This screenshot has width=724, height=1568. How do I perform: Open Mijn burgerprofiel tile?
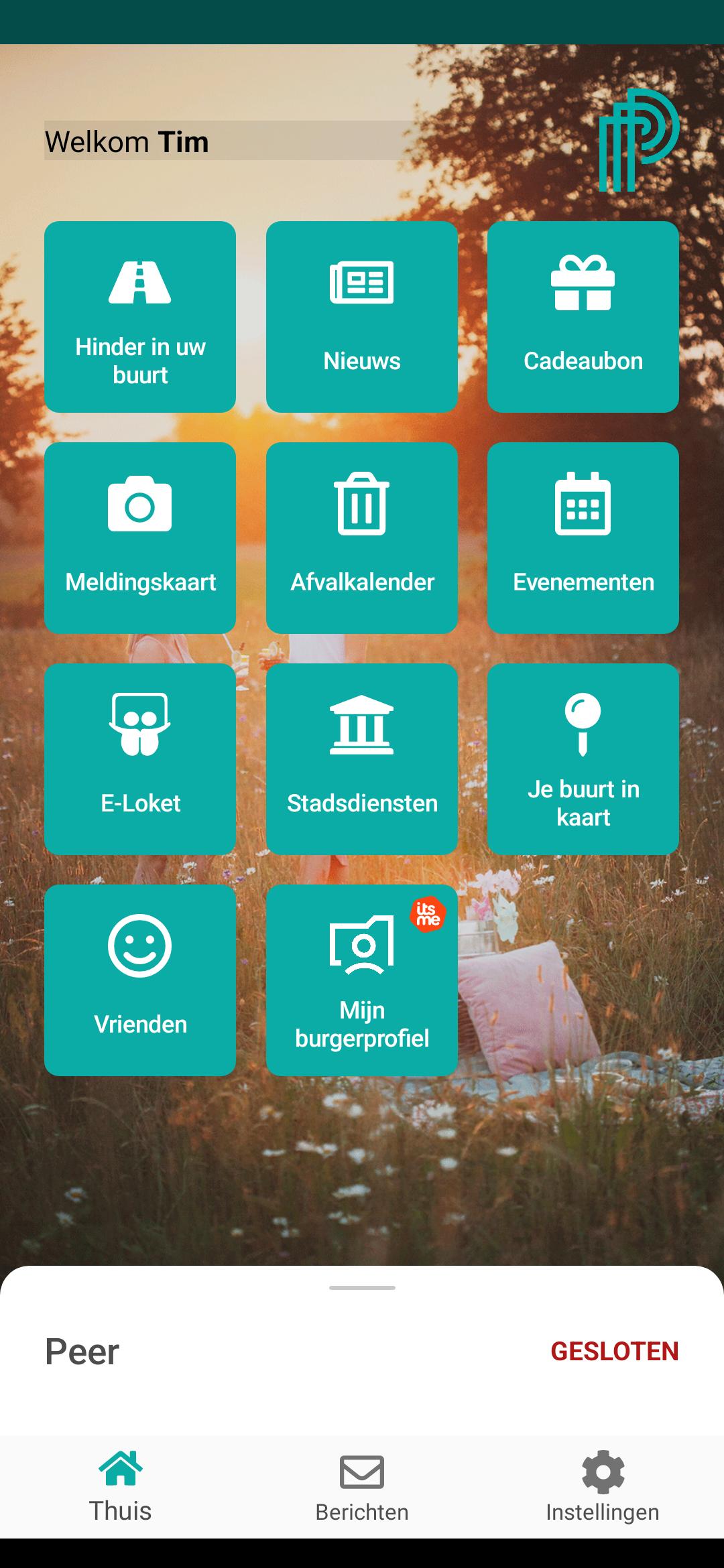pyautogui.click(x=362, y=980)
